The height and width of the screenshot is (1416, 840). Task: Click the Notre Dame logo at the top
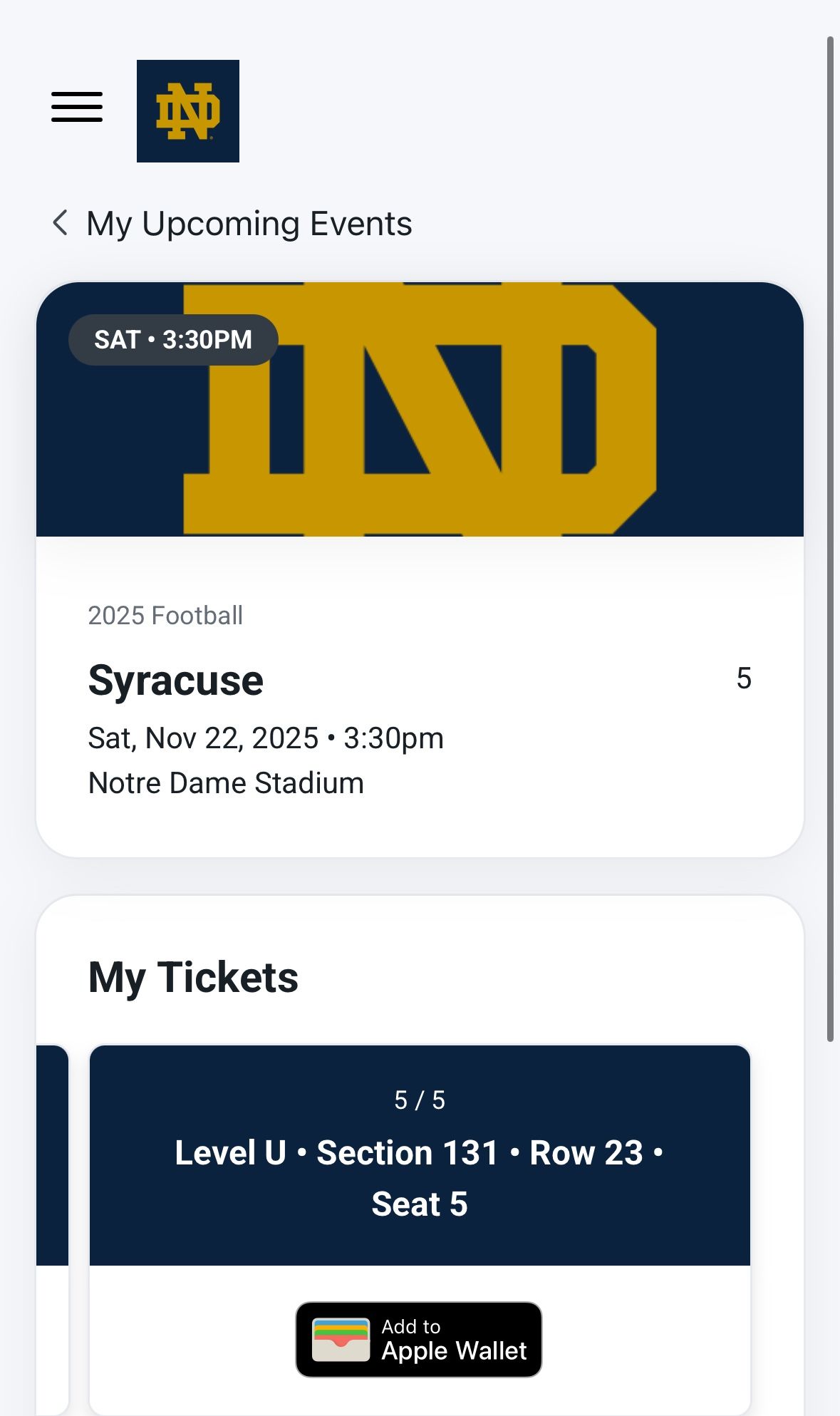(187, 110)
